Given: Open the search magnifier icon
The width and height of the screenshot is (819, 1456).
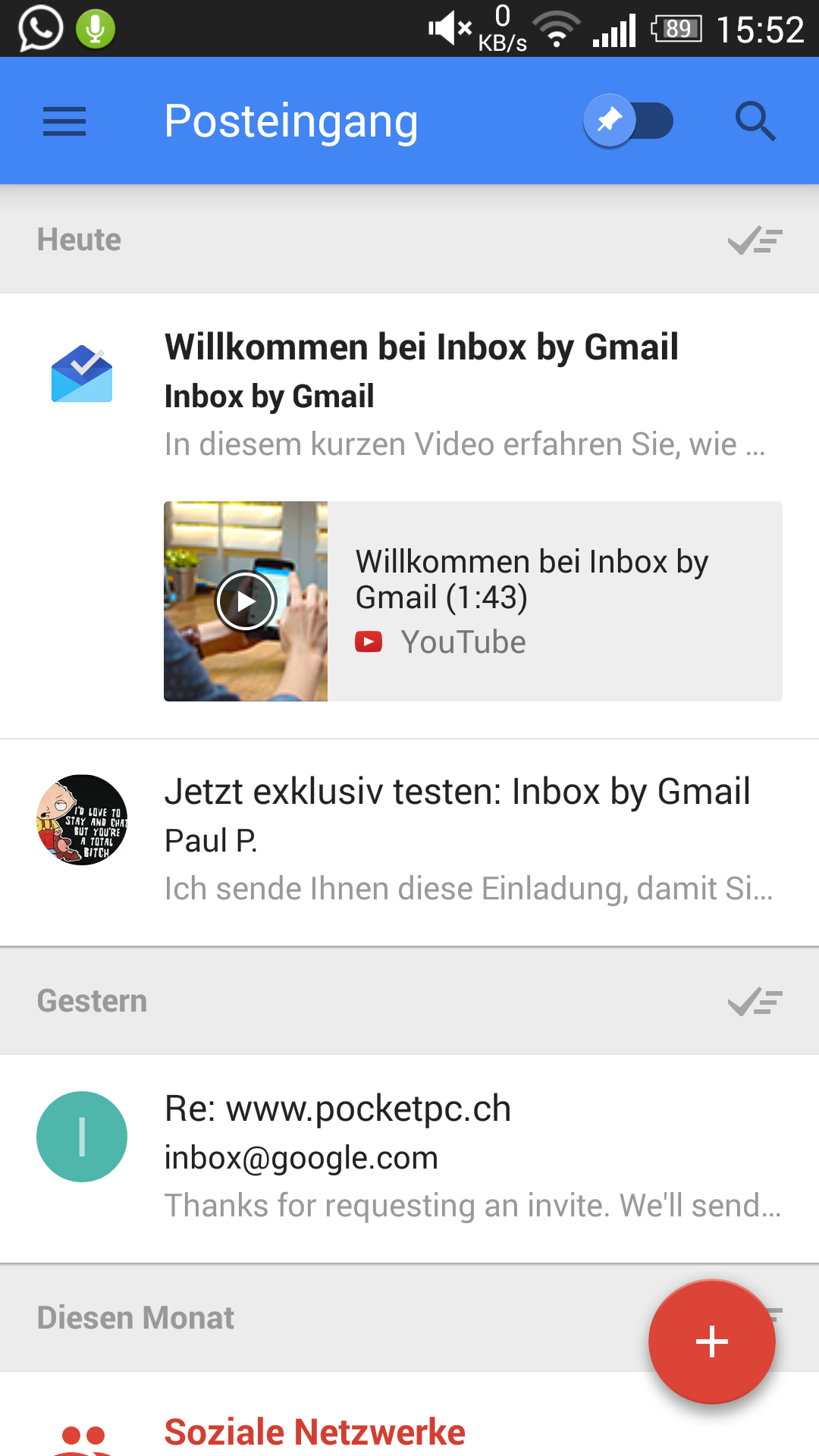Looking at the screenshot, I should (755, 121).
